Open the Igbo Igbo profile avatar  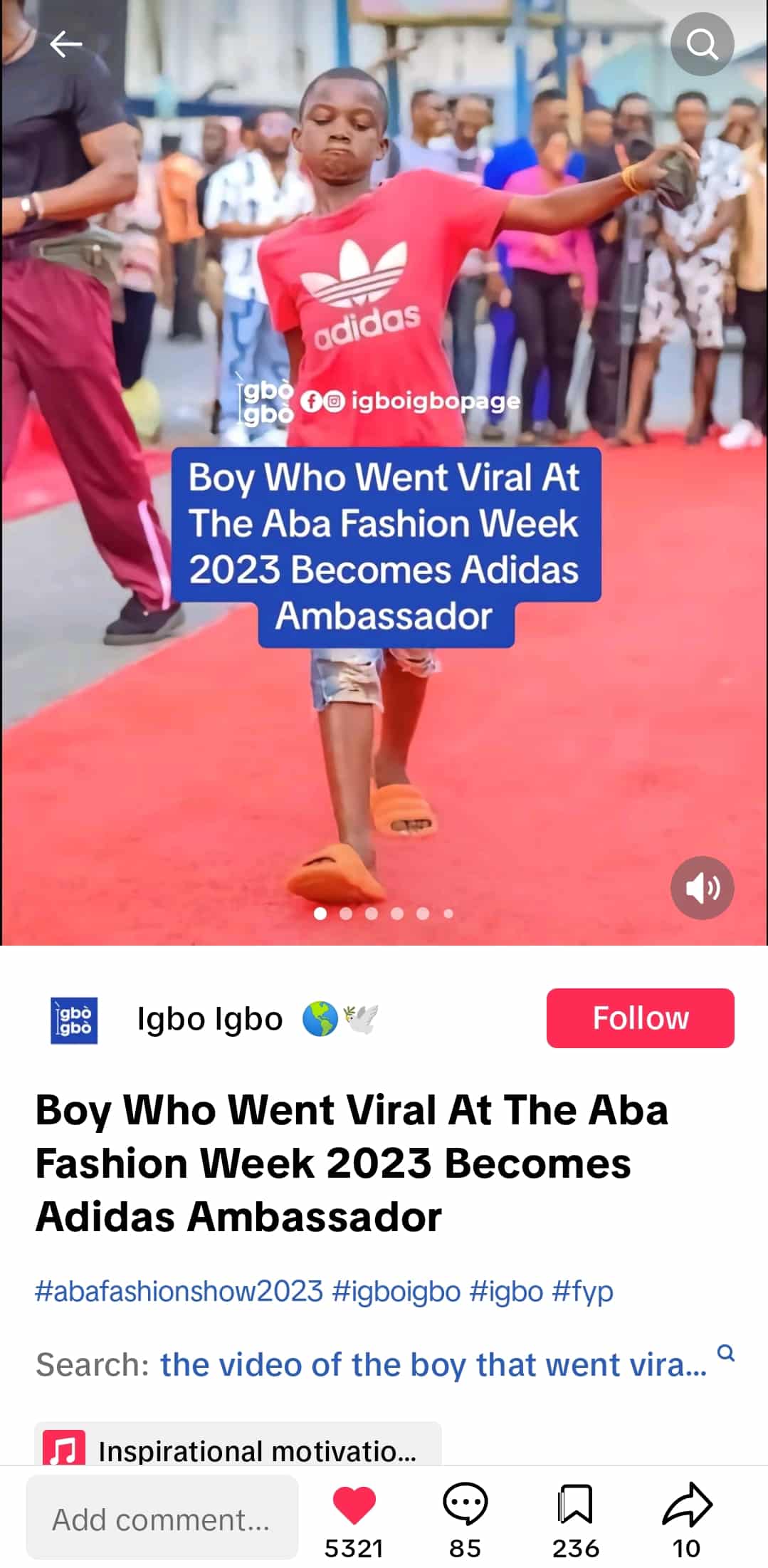tap(74, 1020)
